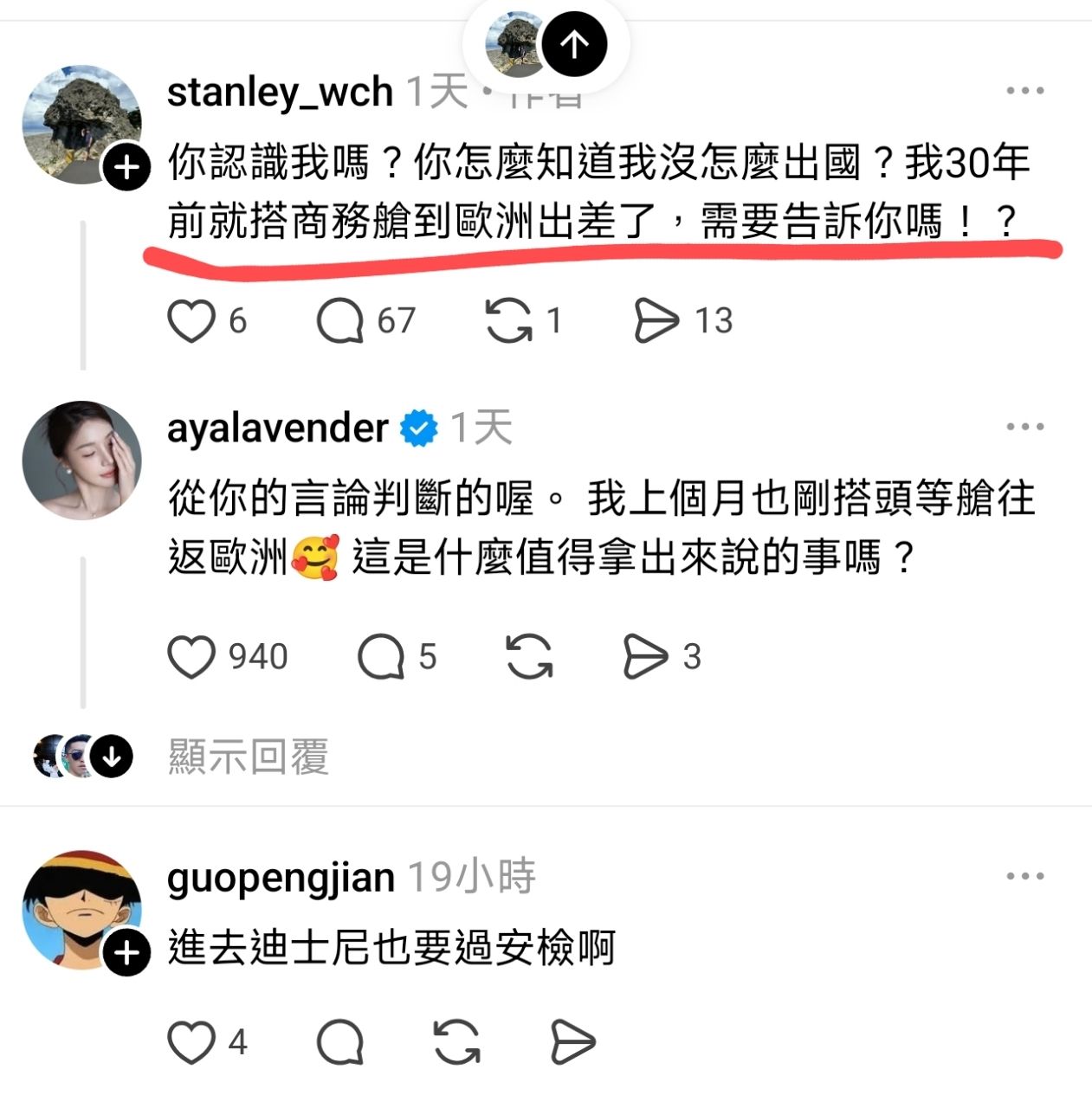Like guopengjian's comment
1092x1108 pixels.
point(191,1042)
